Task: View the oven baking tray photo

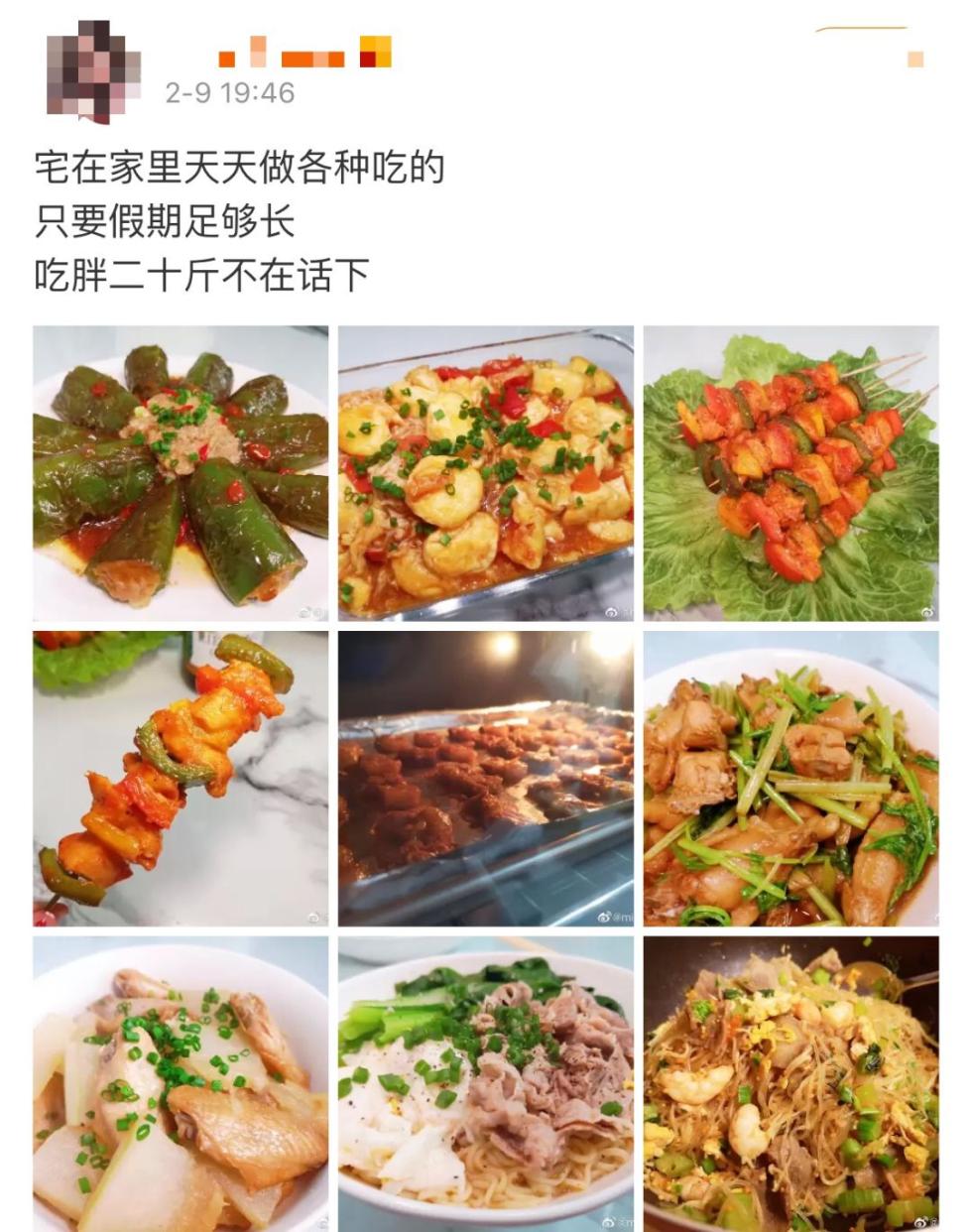Action: pyautogui.click(x=485, y=779)
